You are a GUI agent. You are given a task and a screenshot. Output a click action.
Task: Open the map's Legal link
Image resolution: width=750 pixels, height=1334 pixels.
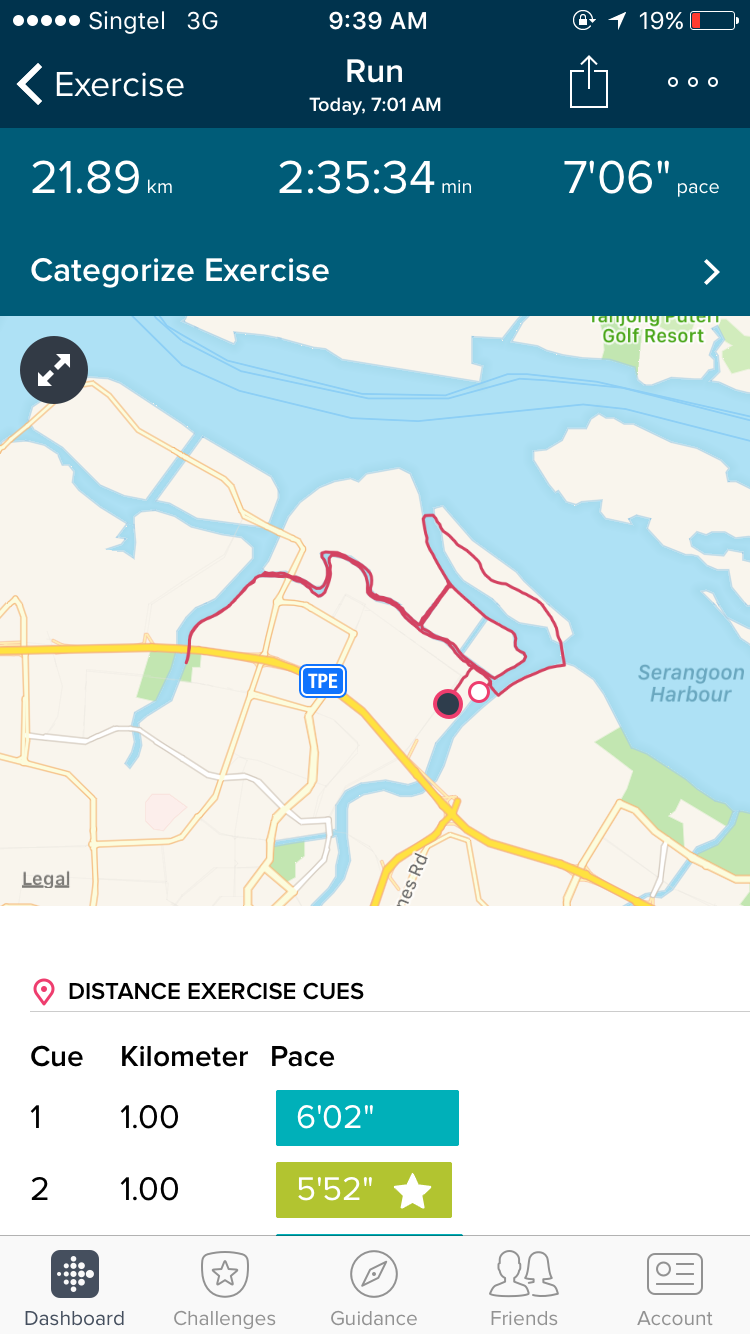click(x=46, y=879)
